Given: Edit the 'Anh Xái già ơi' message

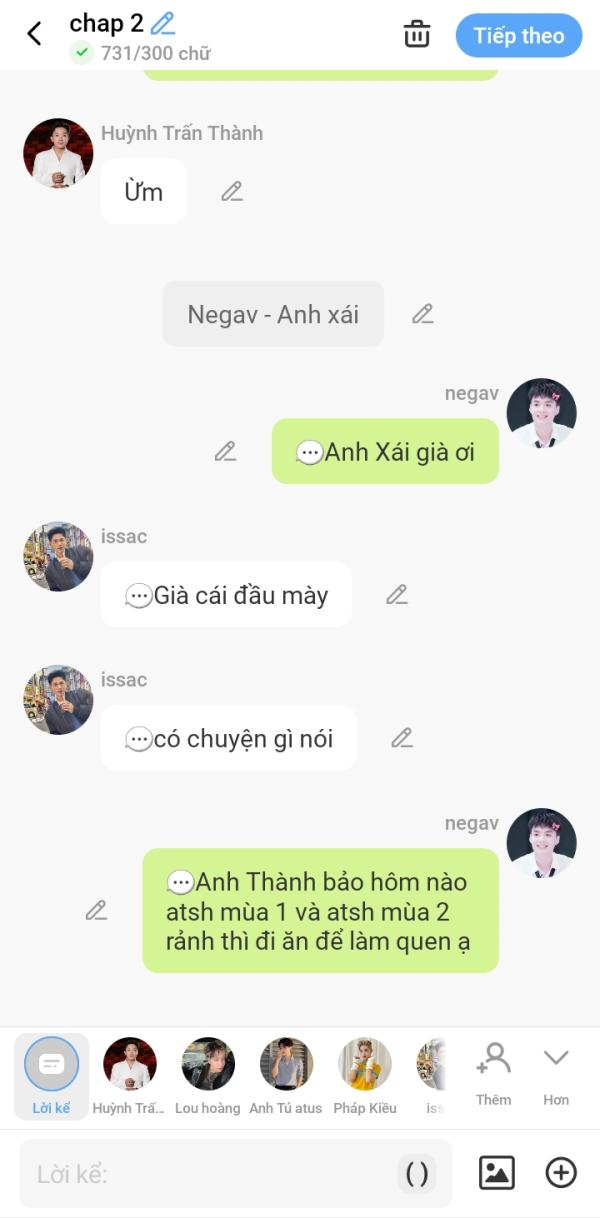Looking at the screenshot, I should 226,451.
